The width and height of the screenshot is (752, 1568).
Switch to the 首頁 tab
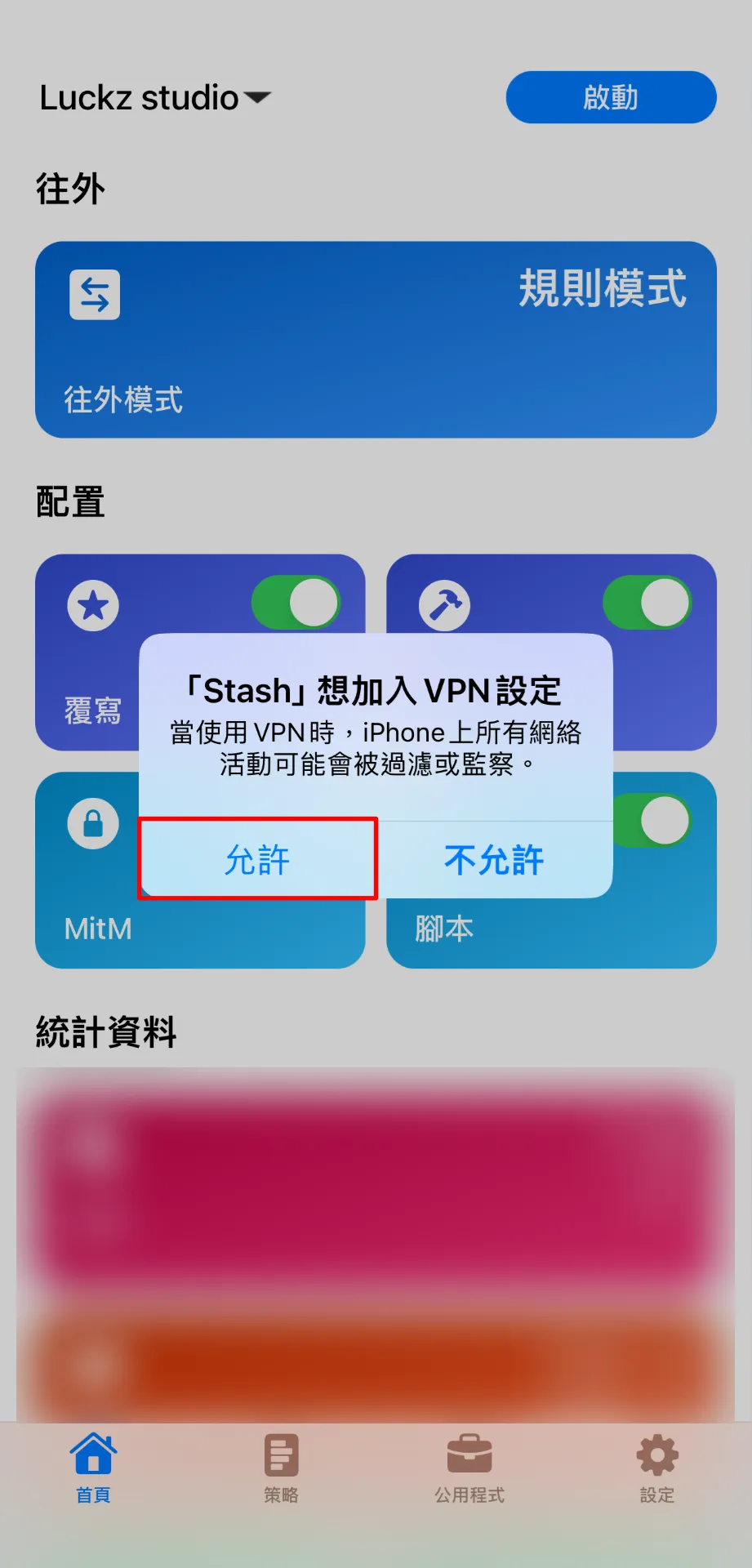pyautogui.click(x=93, y=1468)
